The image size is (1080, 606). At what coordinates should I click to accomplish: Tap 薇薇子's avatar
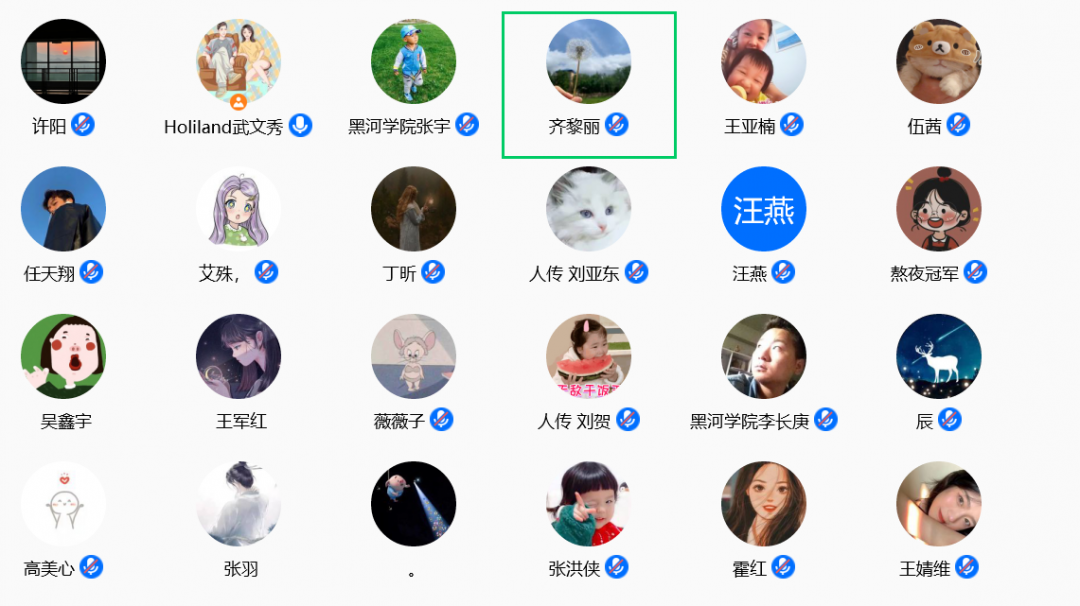(x=413, y=357)
